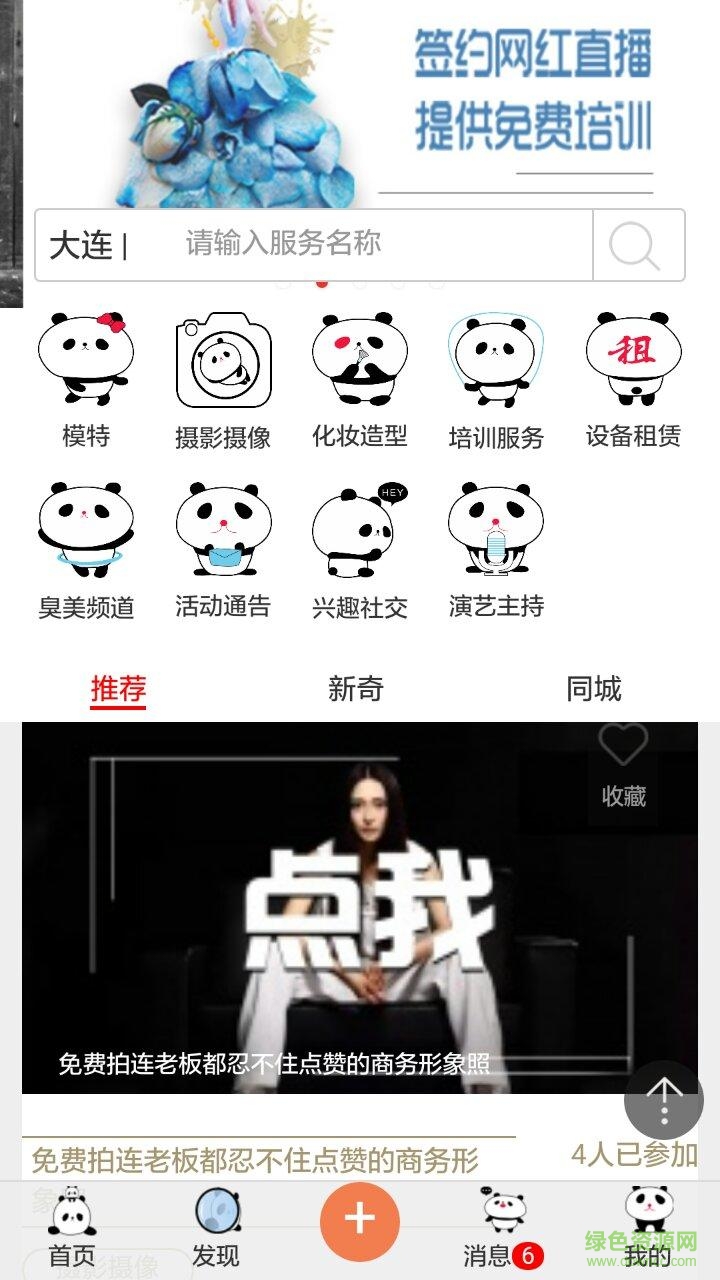
Task: Open the 模特 category
Action: 86,379
